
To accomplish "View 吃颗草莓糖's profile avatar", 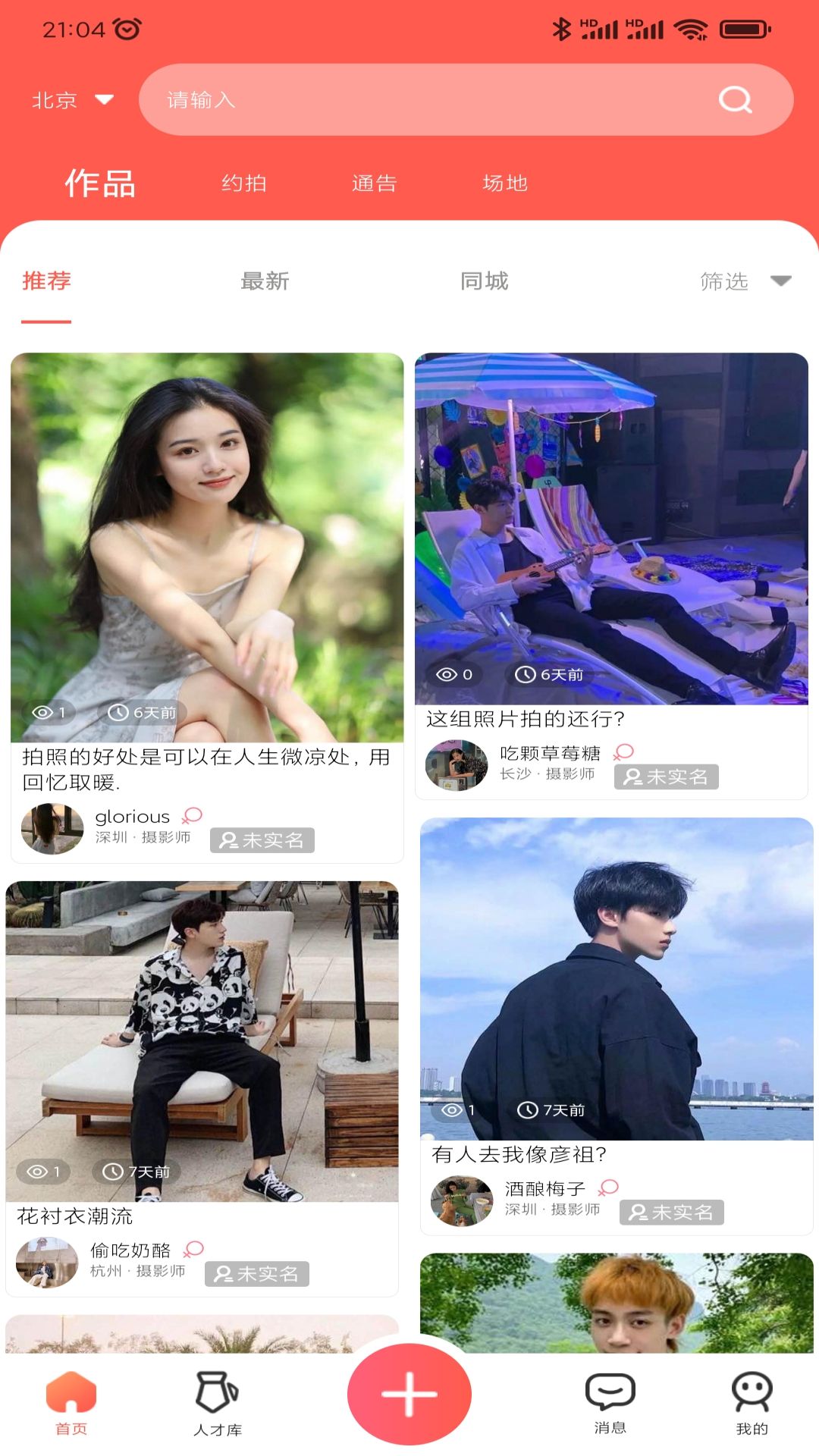I will point(457,765).
